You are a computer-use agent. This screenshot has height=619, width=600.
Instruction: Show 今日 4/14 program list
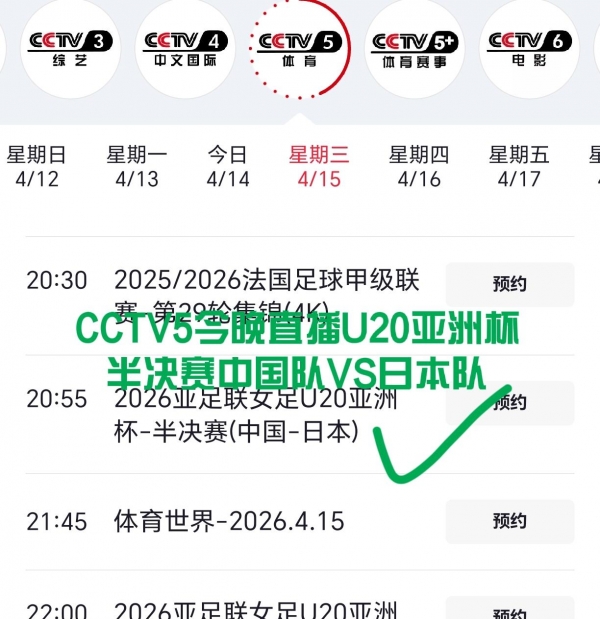(227, 166)
